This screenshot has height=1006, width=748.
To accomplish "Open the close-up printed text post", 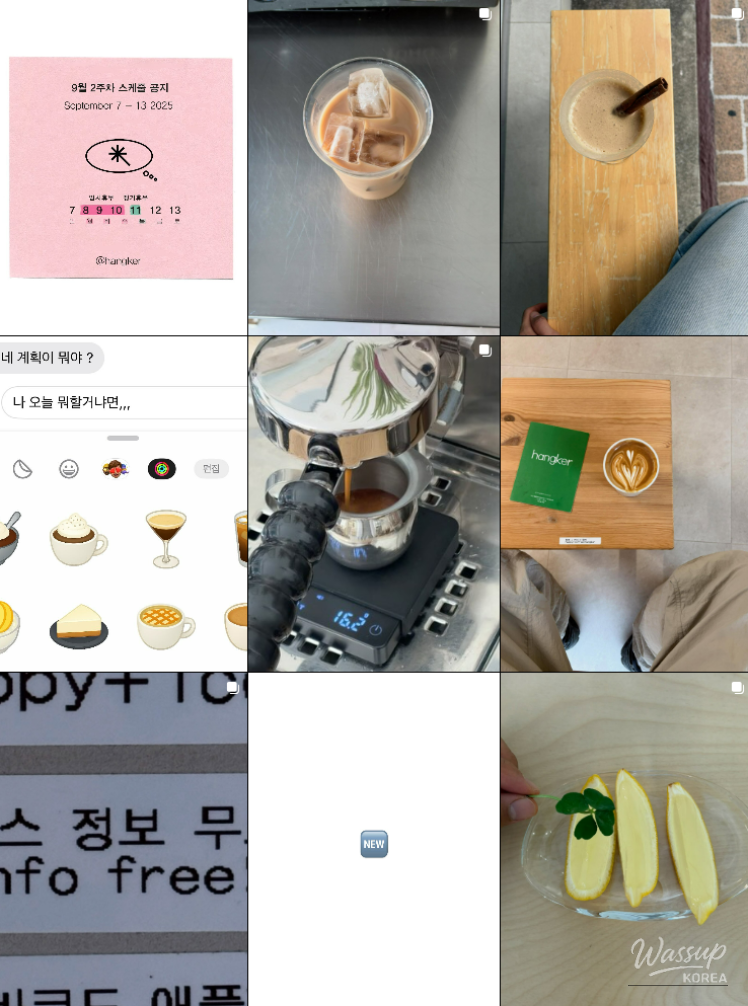I will 122,840.
